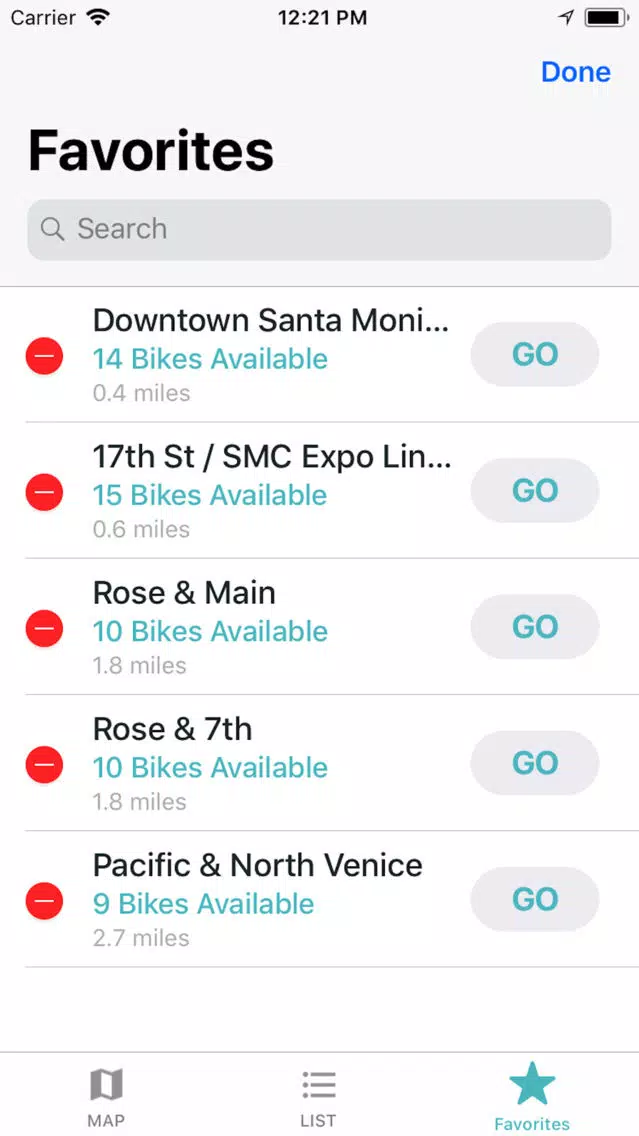Tap GO next to Rose & Main
This screenshot has height=1136, width=639.
(x=535, y=627)
